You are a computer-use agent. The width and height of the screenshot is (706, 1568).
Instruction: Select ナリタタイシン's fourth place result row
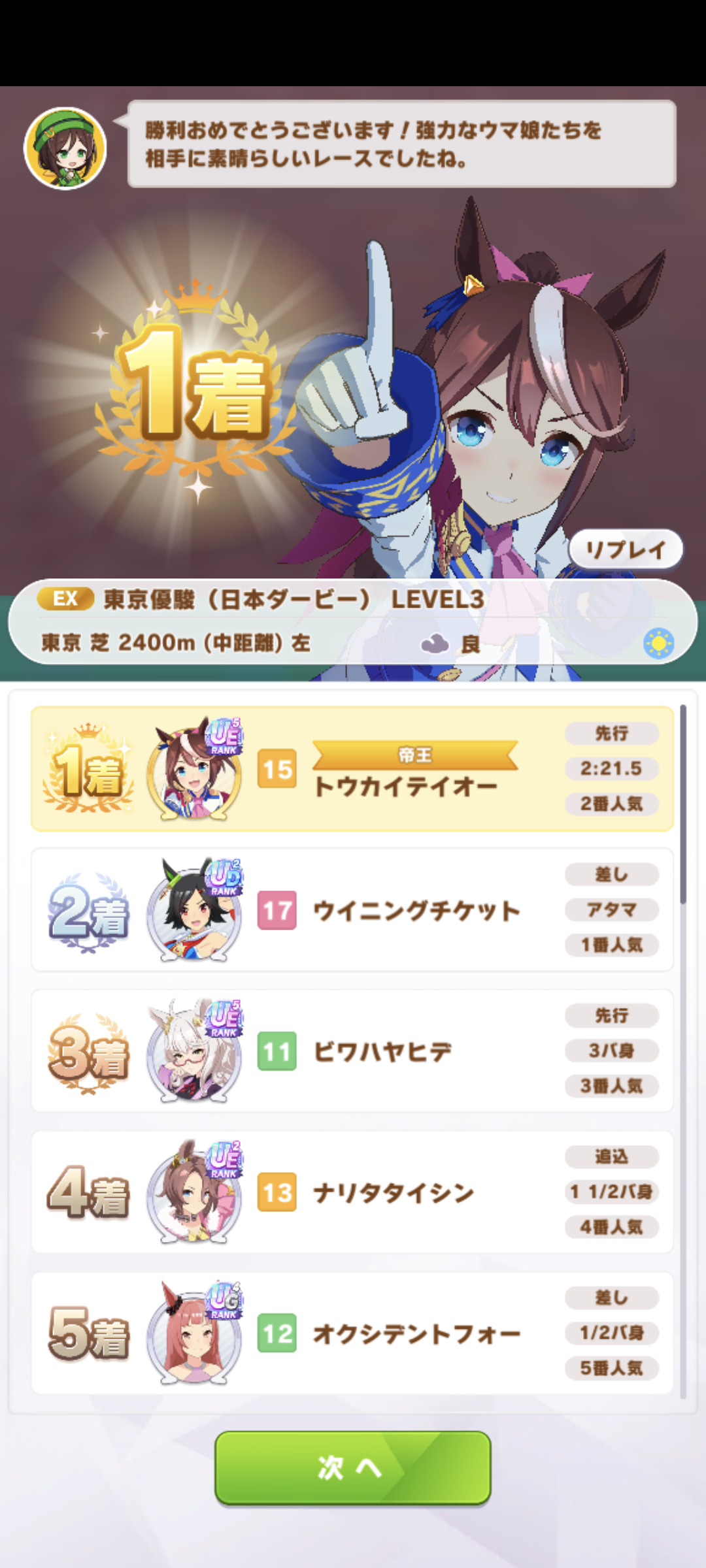(x=352, y=1192)
